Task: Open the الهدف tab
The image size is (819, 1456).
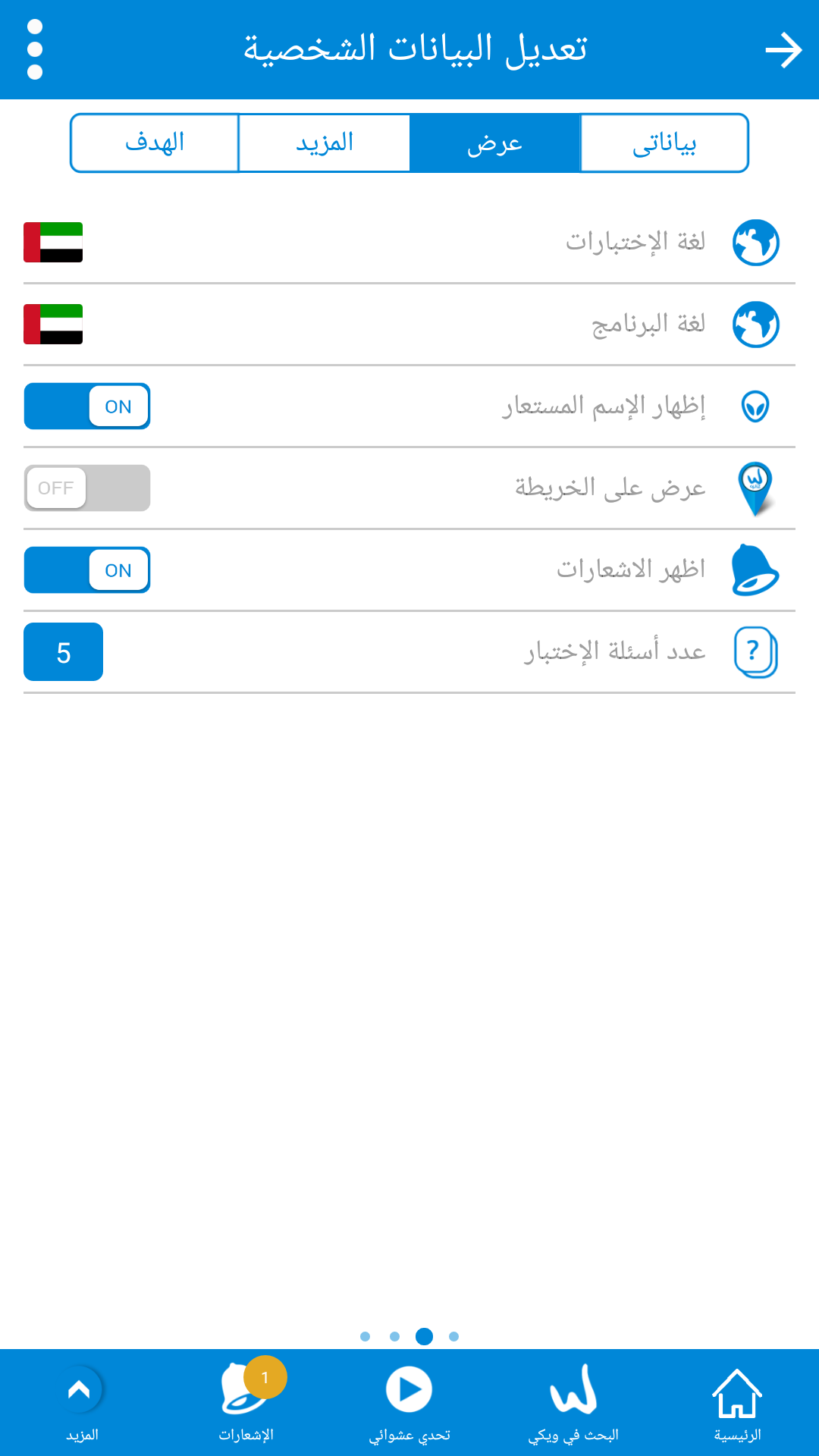Action: click(x=155, y=143)
